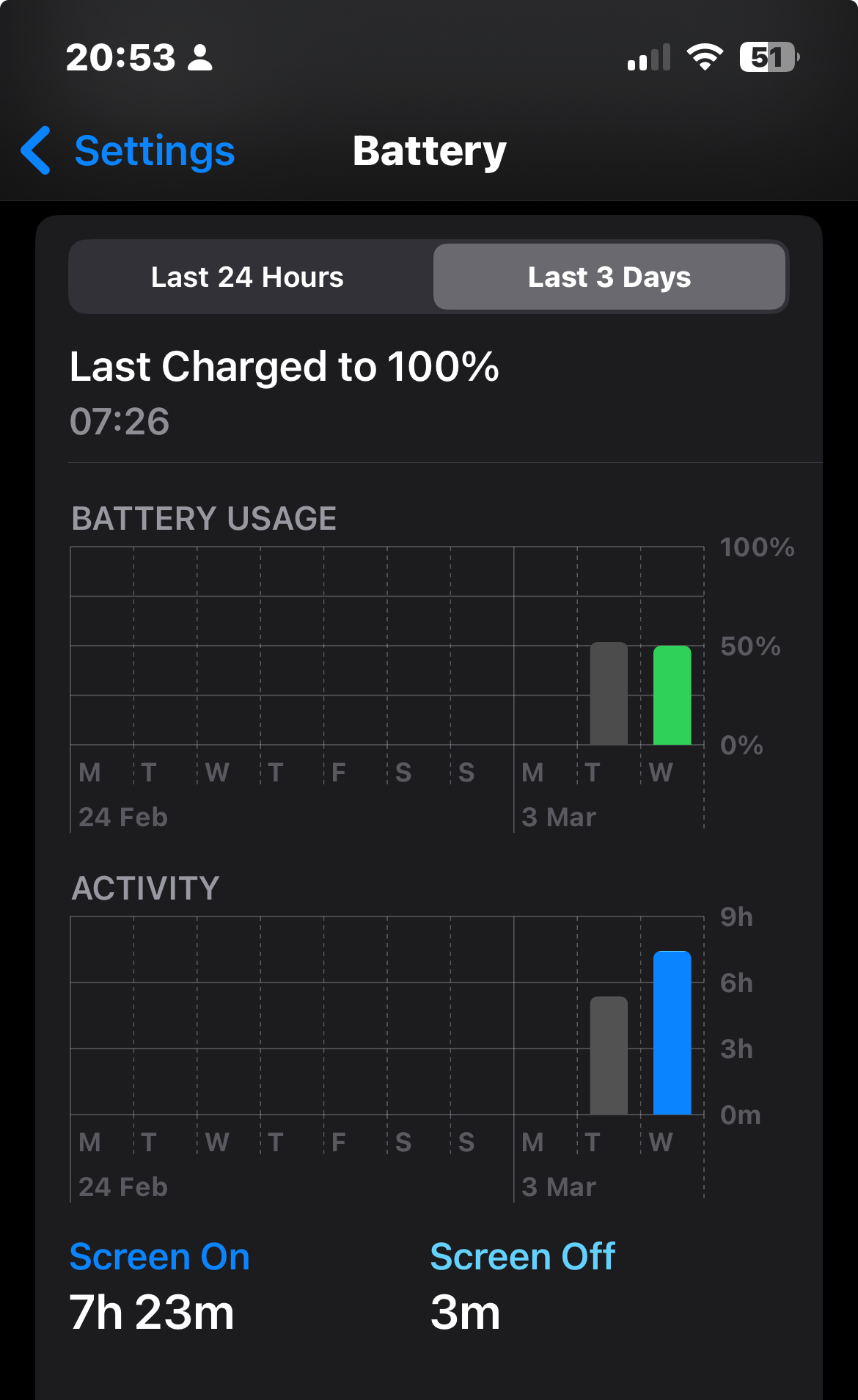
Task: Select Wednesday's green battery usage bar
Action: click(672, 696)
